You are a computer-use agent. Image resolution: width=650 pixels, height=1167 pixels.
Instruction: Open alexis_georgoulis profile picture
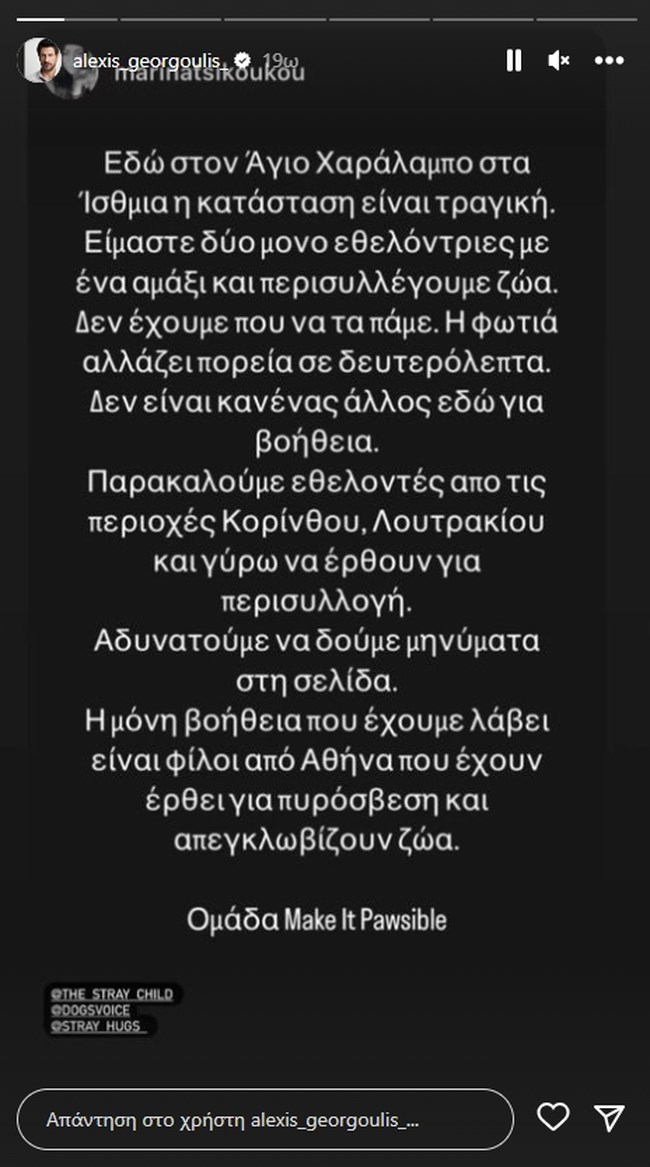(x=41, y=61)
